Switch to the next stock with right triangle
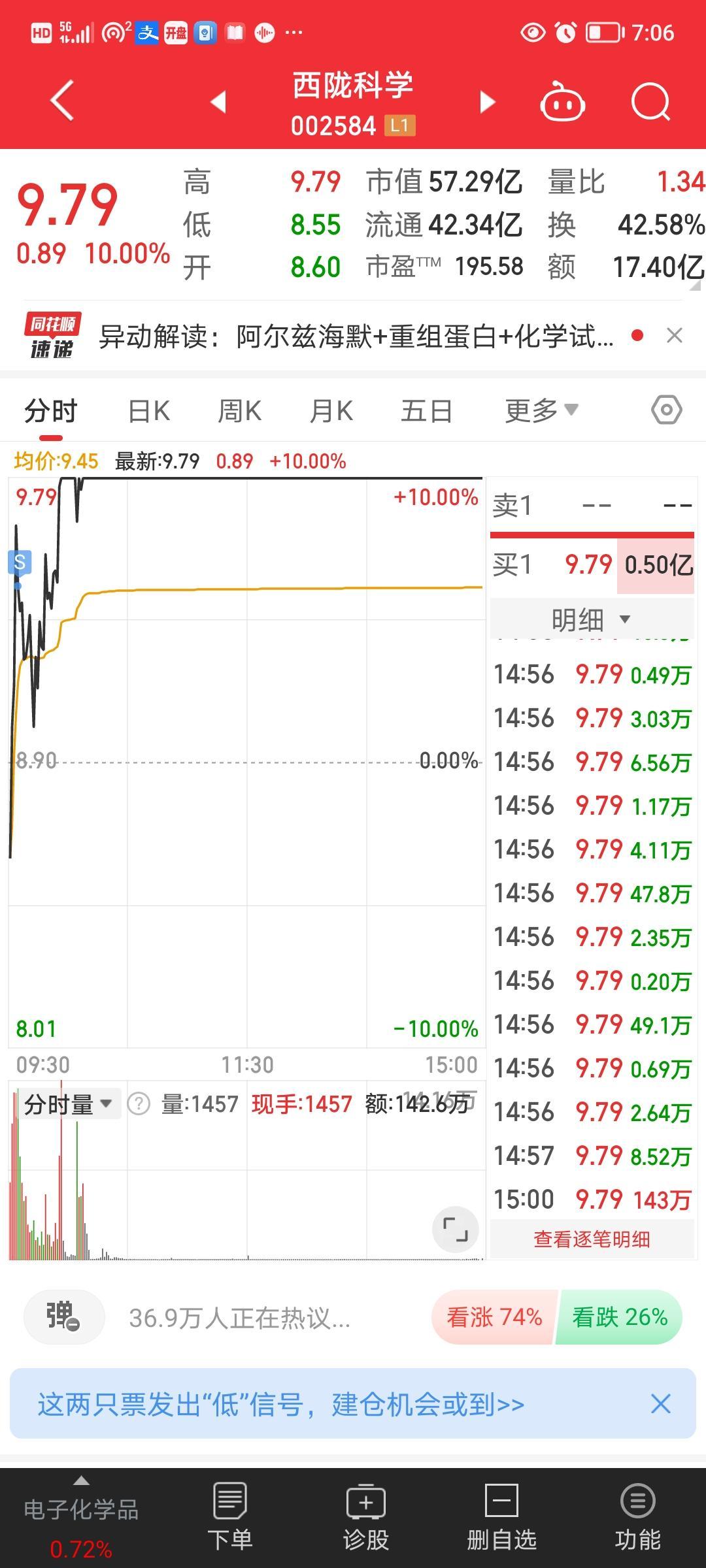The height and width of the screenshot is (1568, 706). [x=487, y=102]
